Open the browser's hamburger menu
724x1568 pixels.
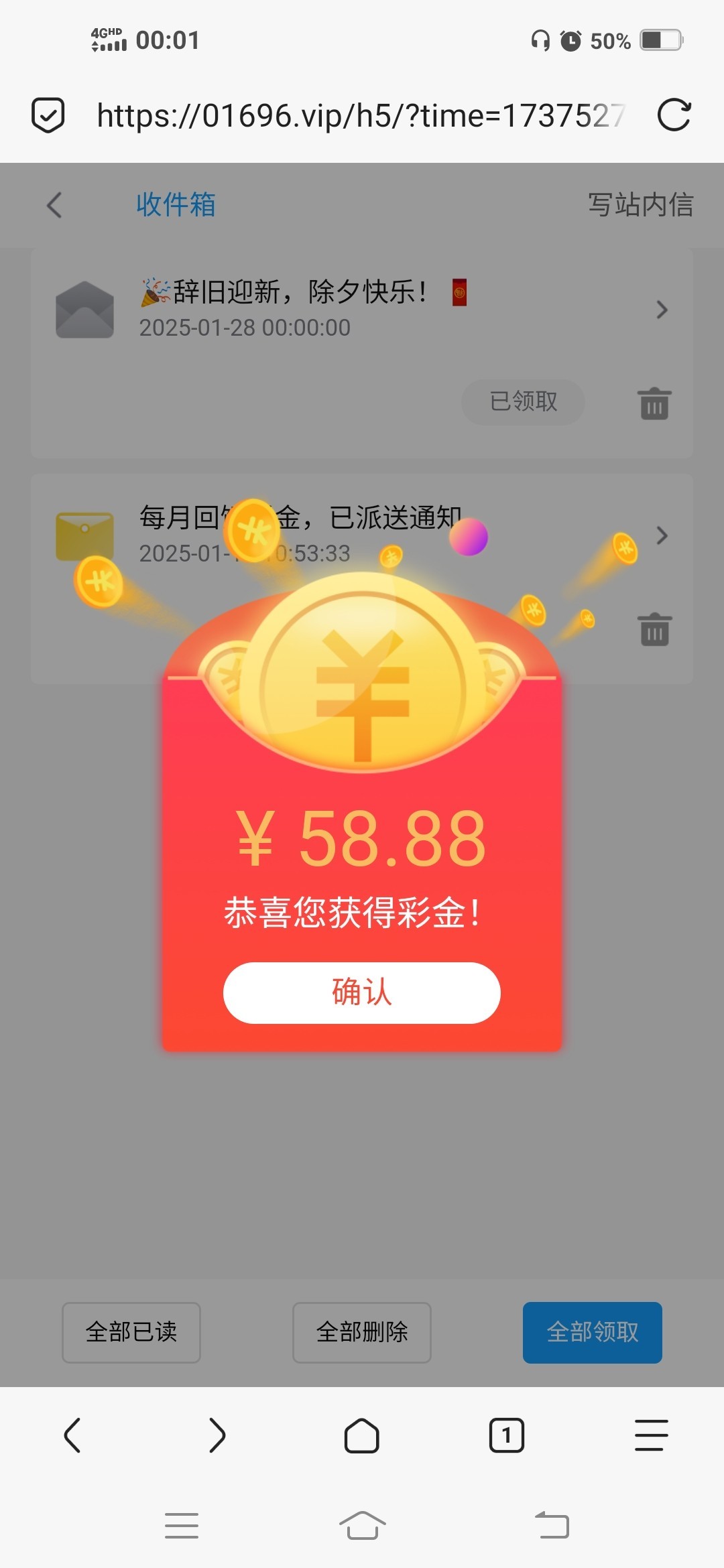[x=652, y=1435]
